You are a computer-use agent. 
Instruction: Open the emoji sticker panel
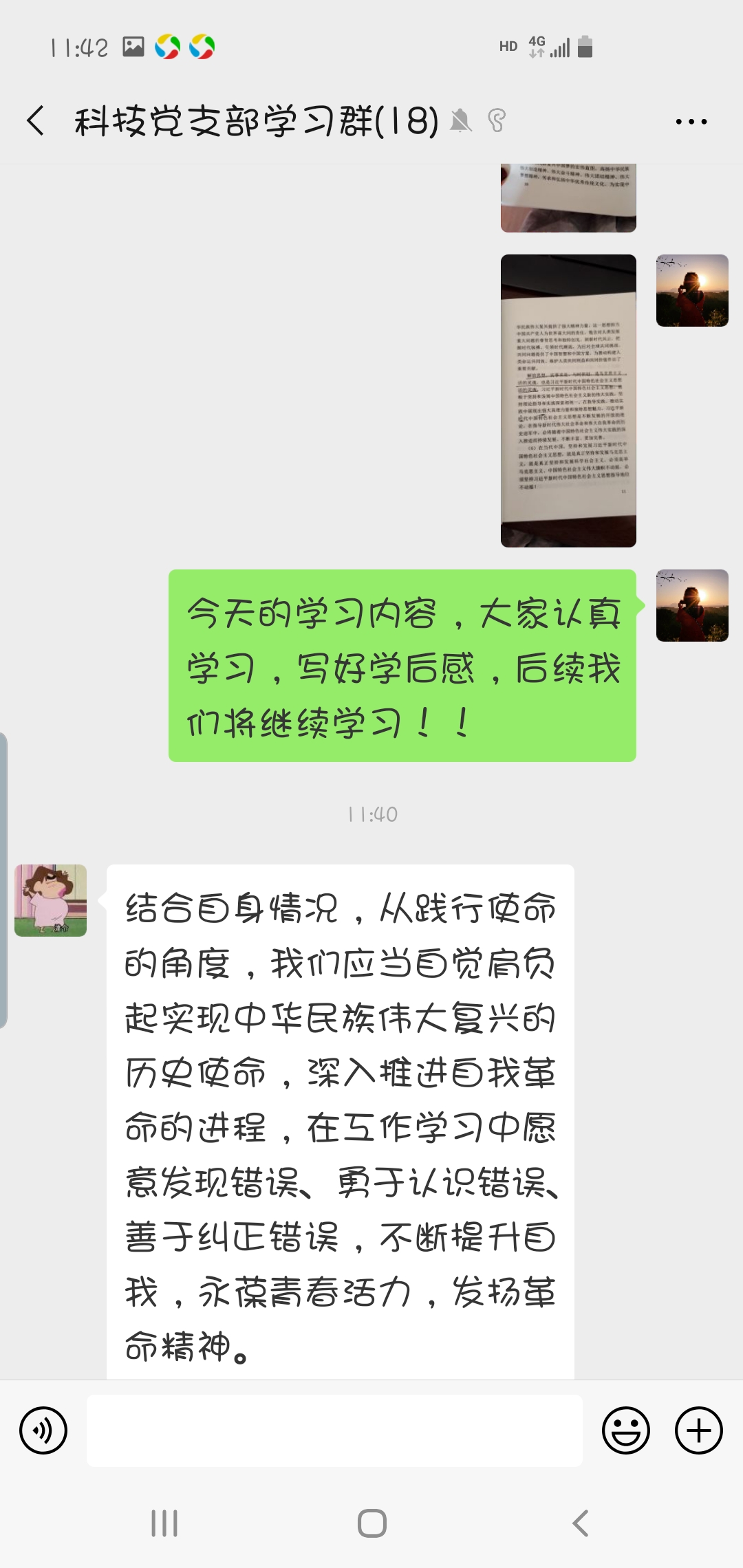(x=625, y=1430)
